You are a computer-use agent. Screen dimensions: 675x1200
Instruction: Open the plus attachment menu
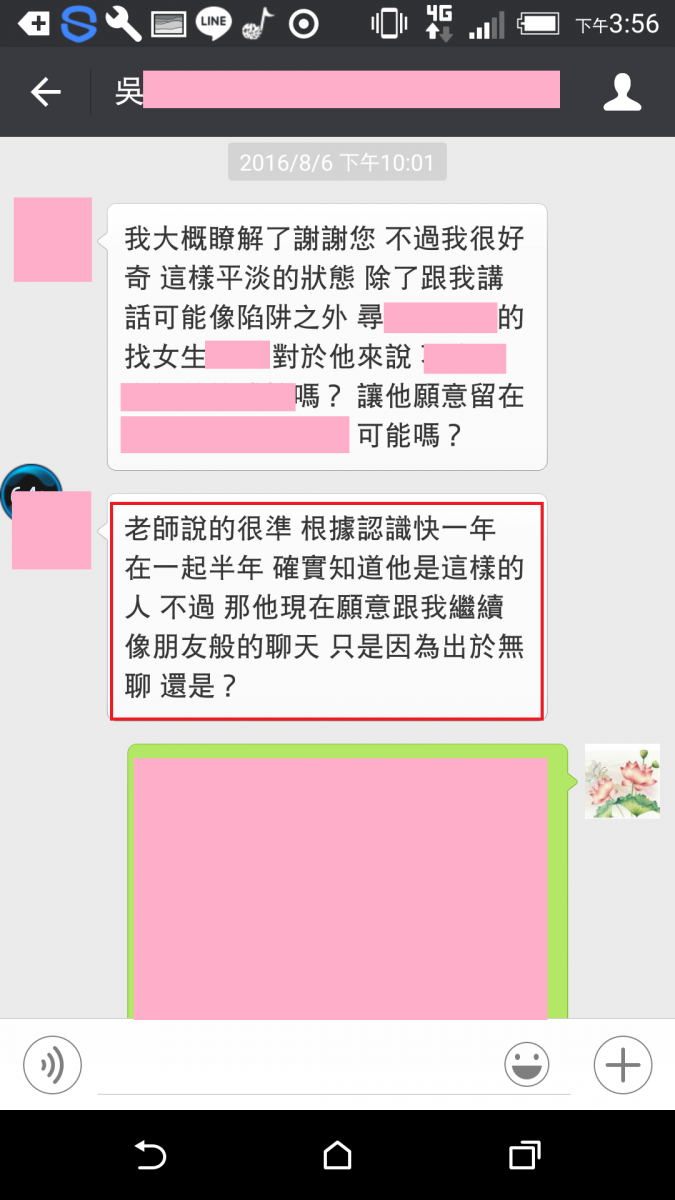[622, 1065]
